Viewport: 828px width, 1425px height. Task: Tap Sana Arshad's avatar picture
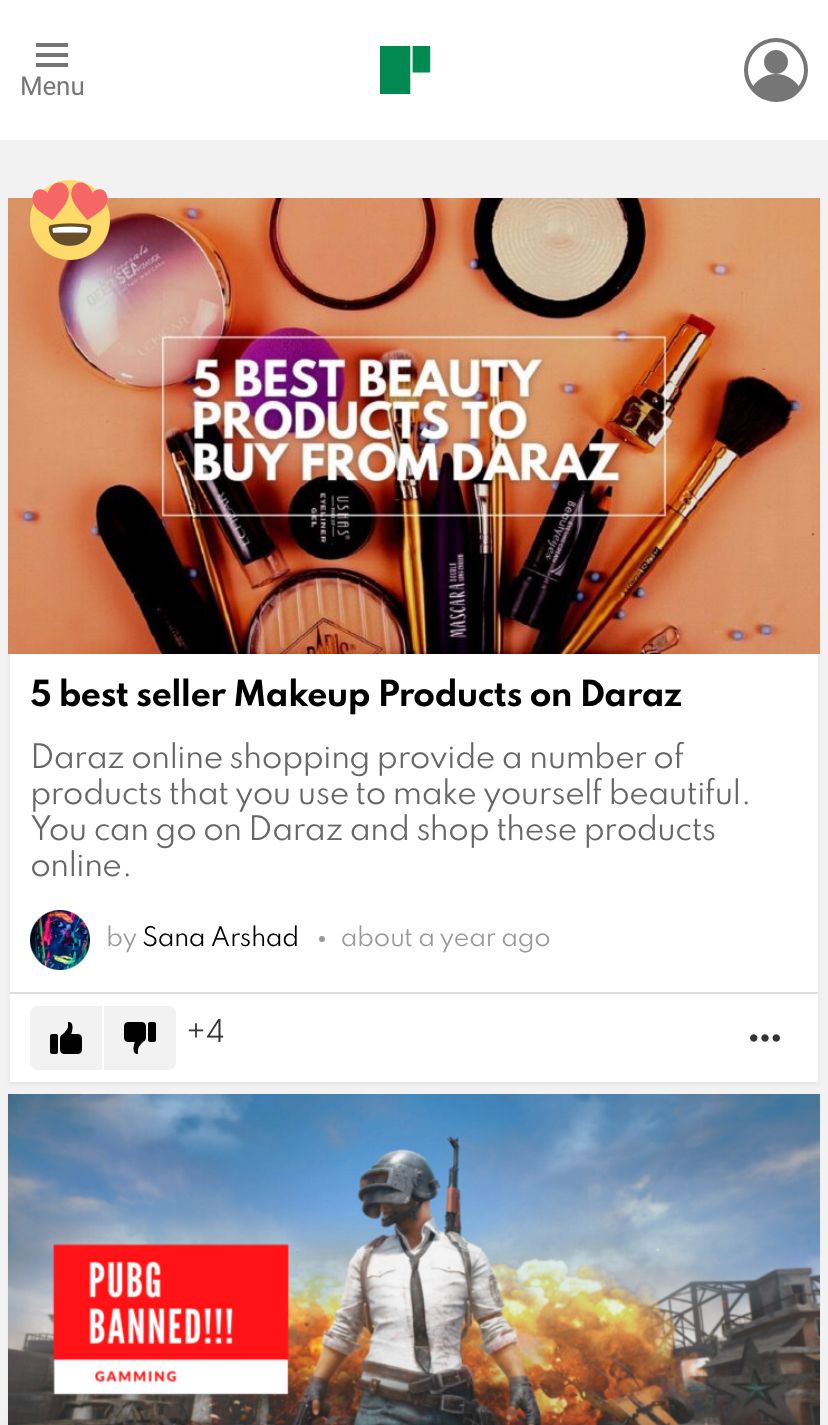tap(60, 939)
